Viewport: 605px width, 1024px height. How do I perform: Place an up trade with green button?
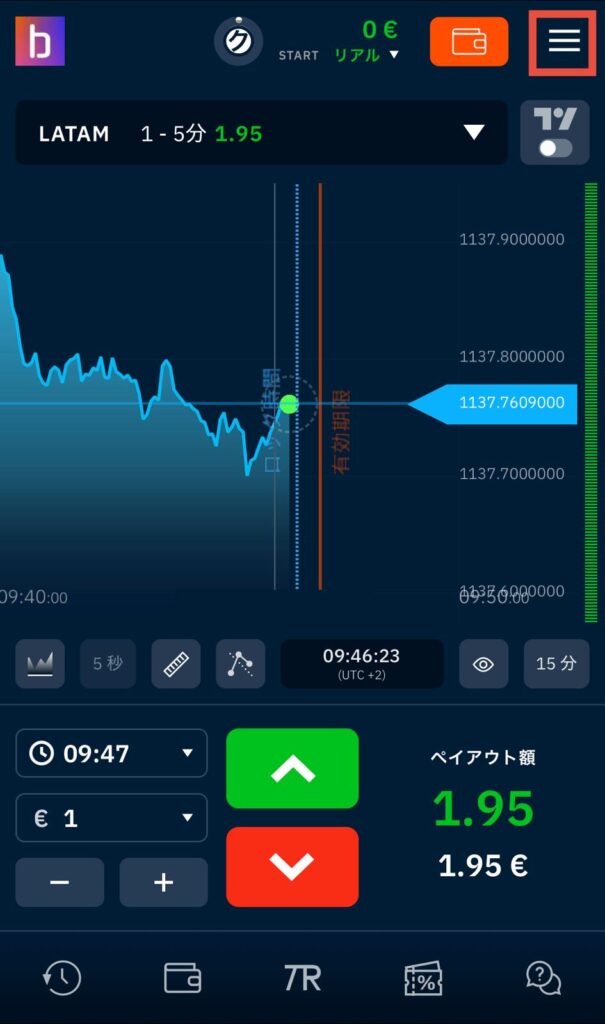coord(292,769)
